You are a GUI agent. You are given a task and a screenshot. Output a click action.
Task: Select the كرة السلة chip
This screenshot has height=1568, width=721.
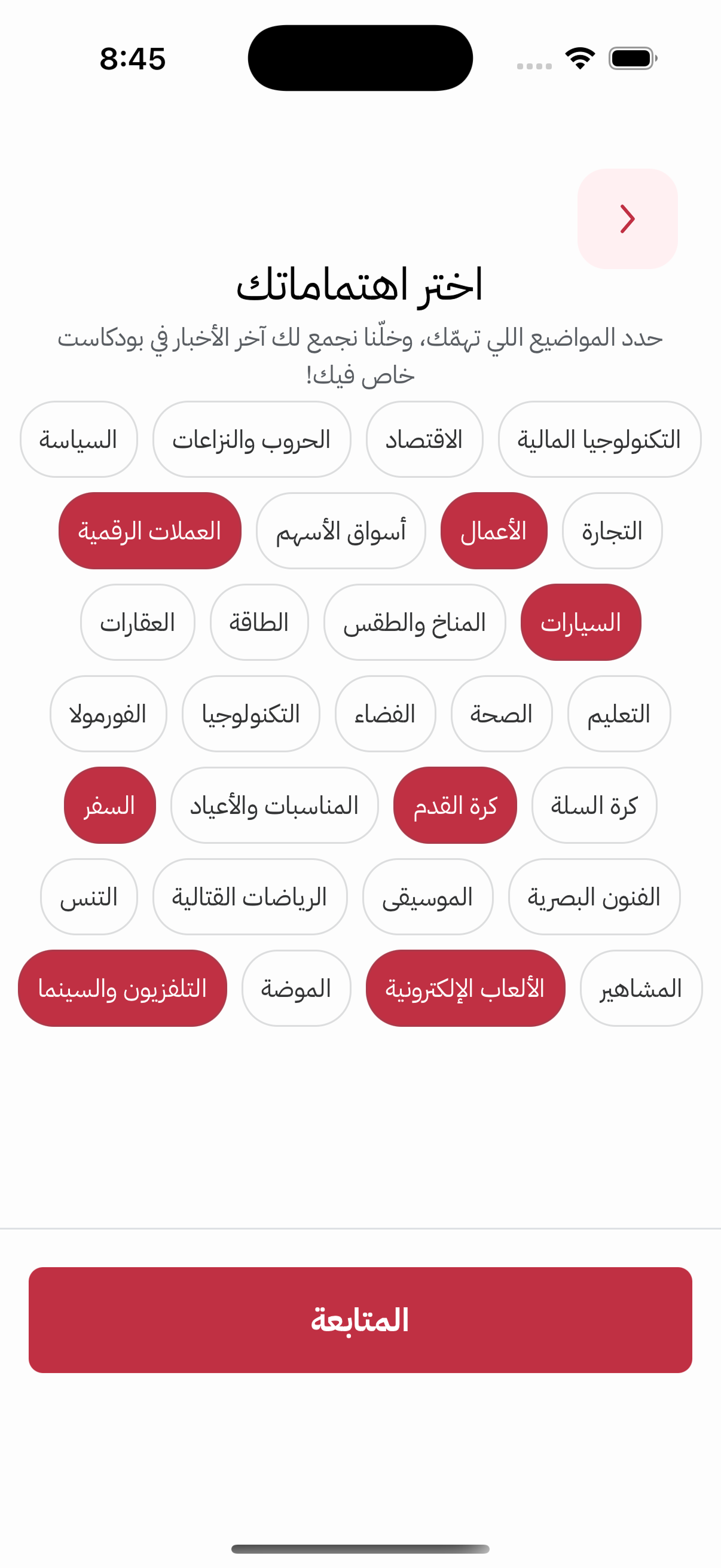click(x=594, y=805)
